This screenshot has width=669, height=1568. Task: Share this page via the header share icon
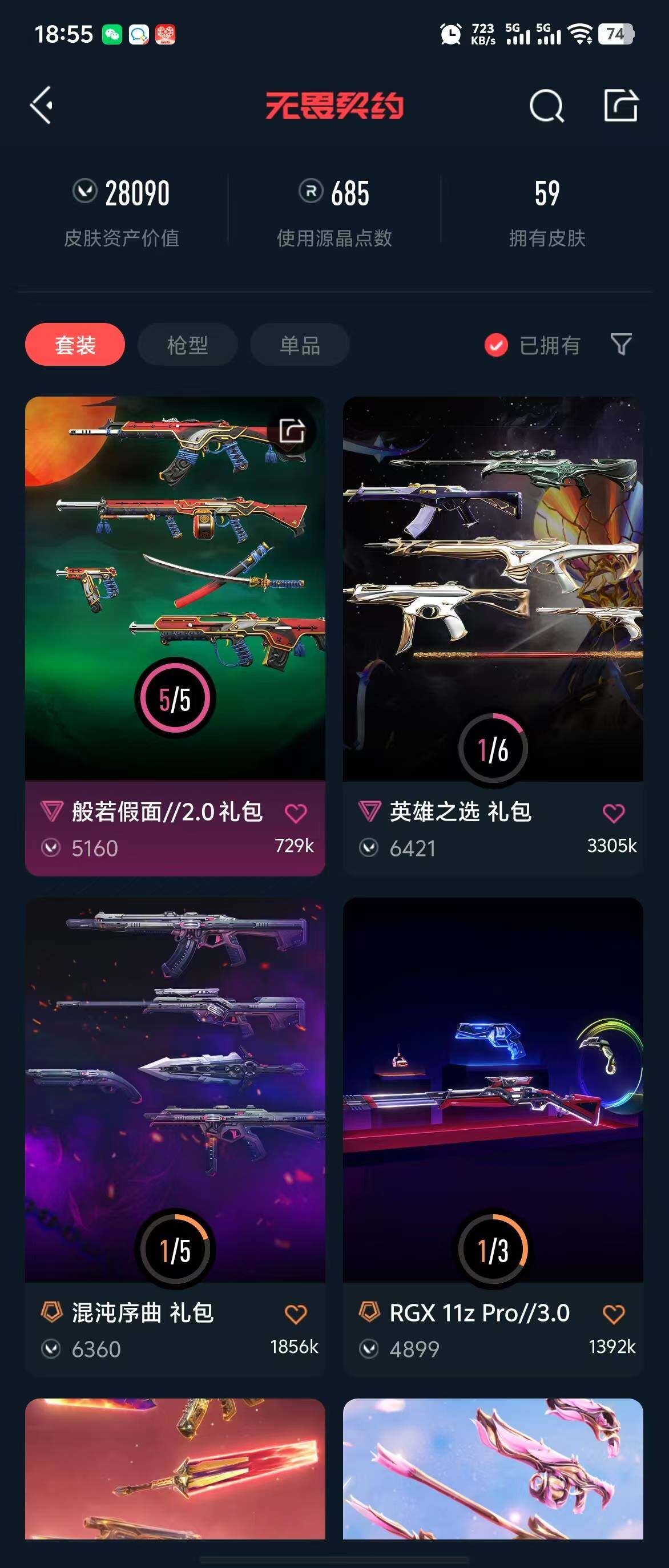620,106
